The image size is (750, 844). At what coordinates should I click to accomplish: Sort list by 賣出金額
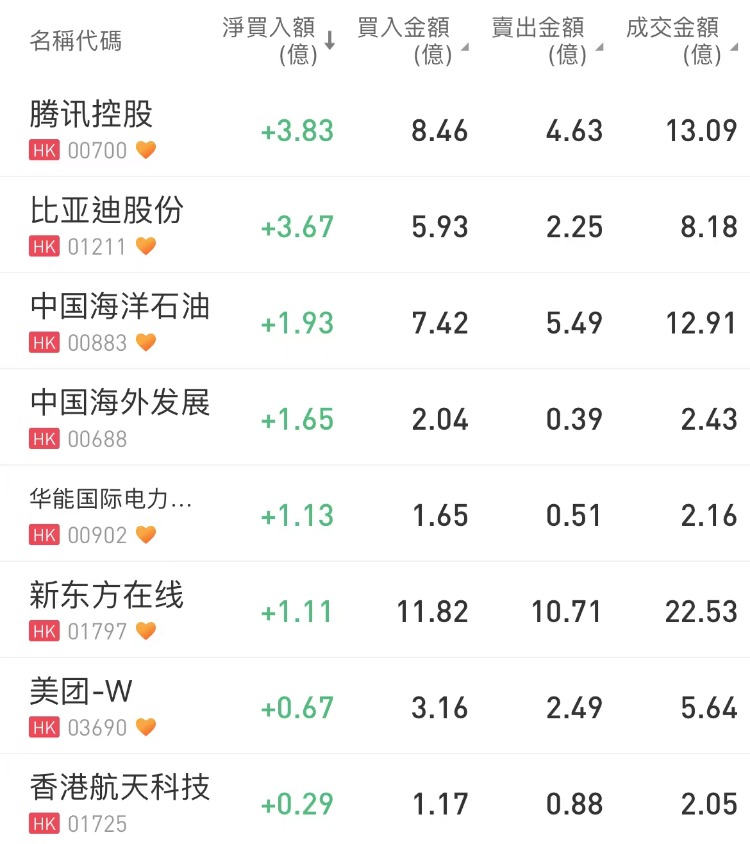click(545, 40)
